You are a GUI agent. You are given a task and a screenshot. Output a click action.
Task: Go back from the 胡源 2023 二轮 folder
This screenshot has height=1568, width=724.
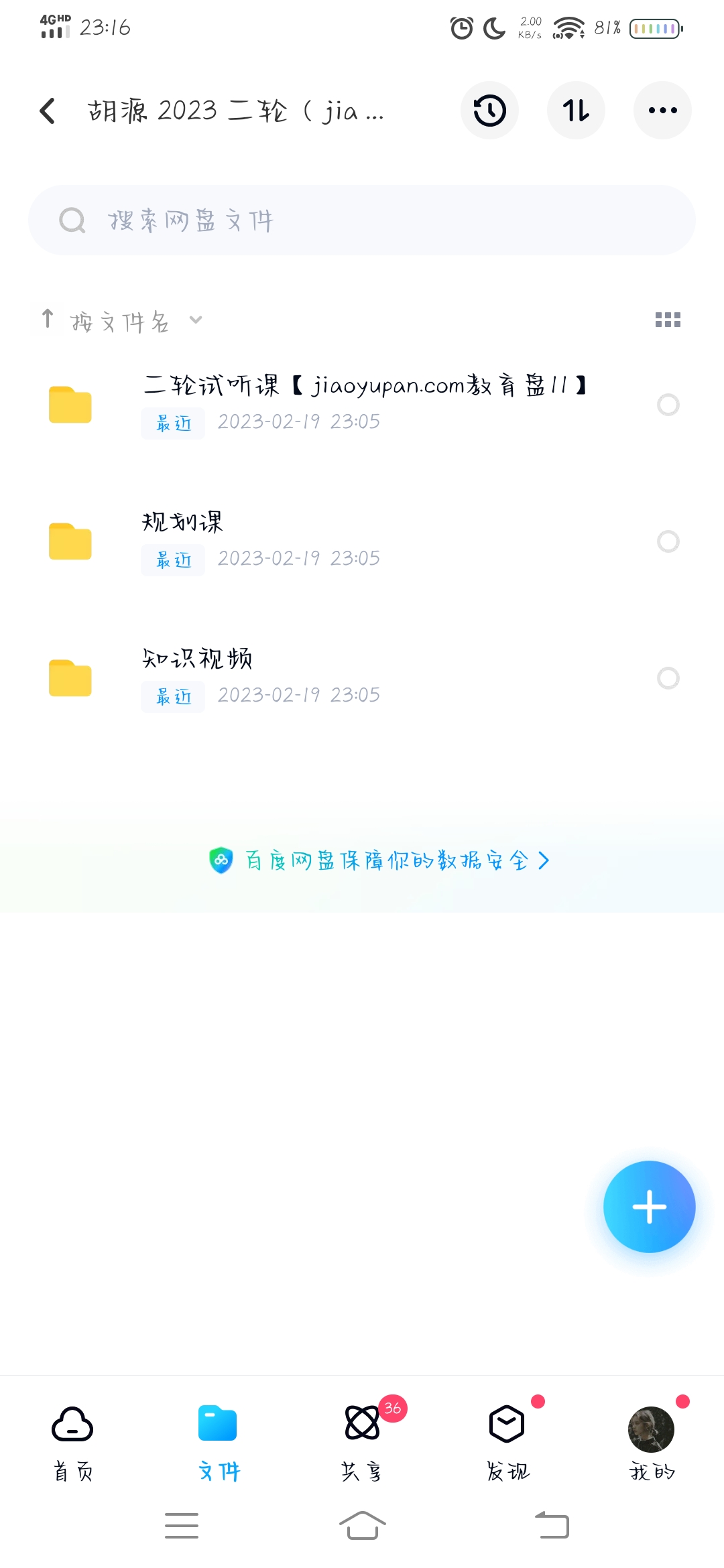click(x=48, y=111)
